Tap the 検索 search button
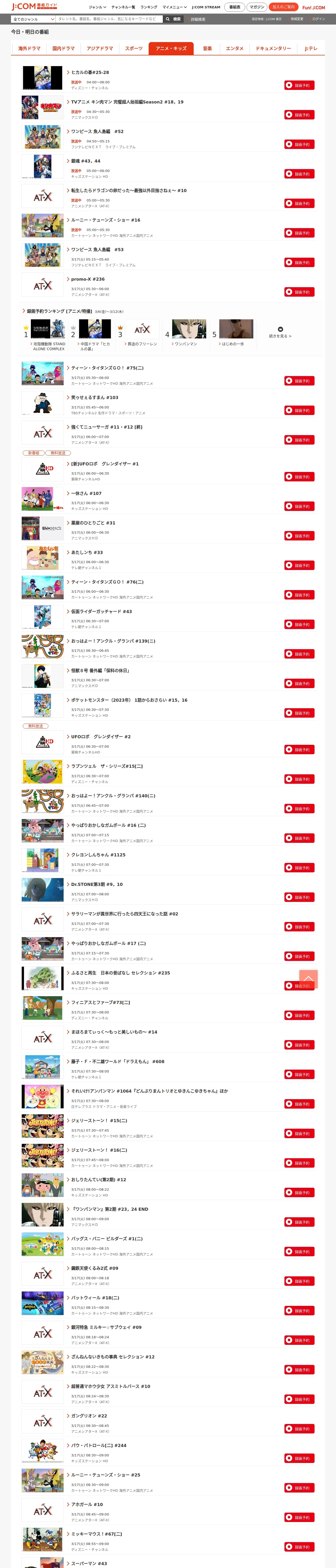This screenshot has width=336, height=1568. (174, 19)
